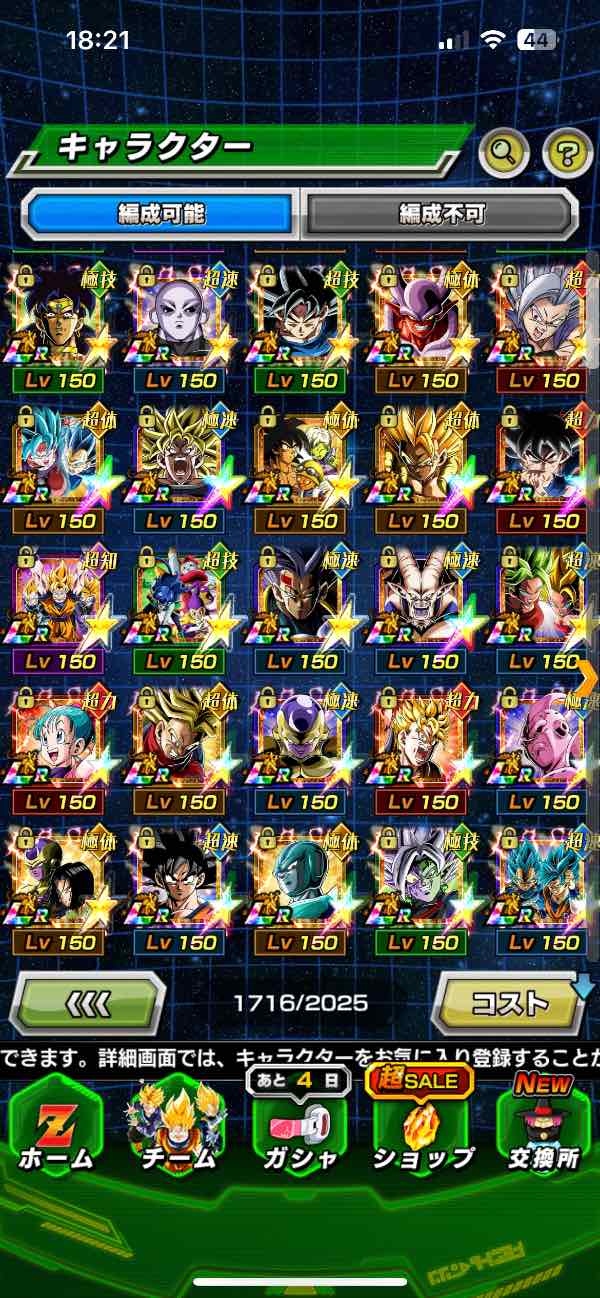Screen dimensions: 600x1298
Task: Open the ショップ tab
Action: pyautogui.click(x=422, y=1128)
